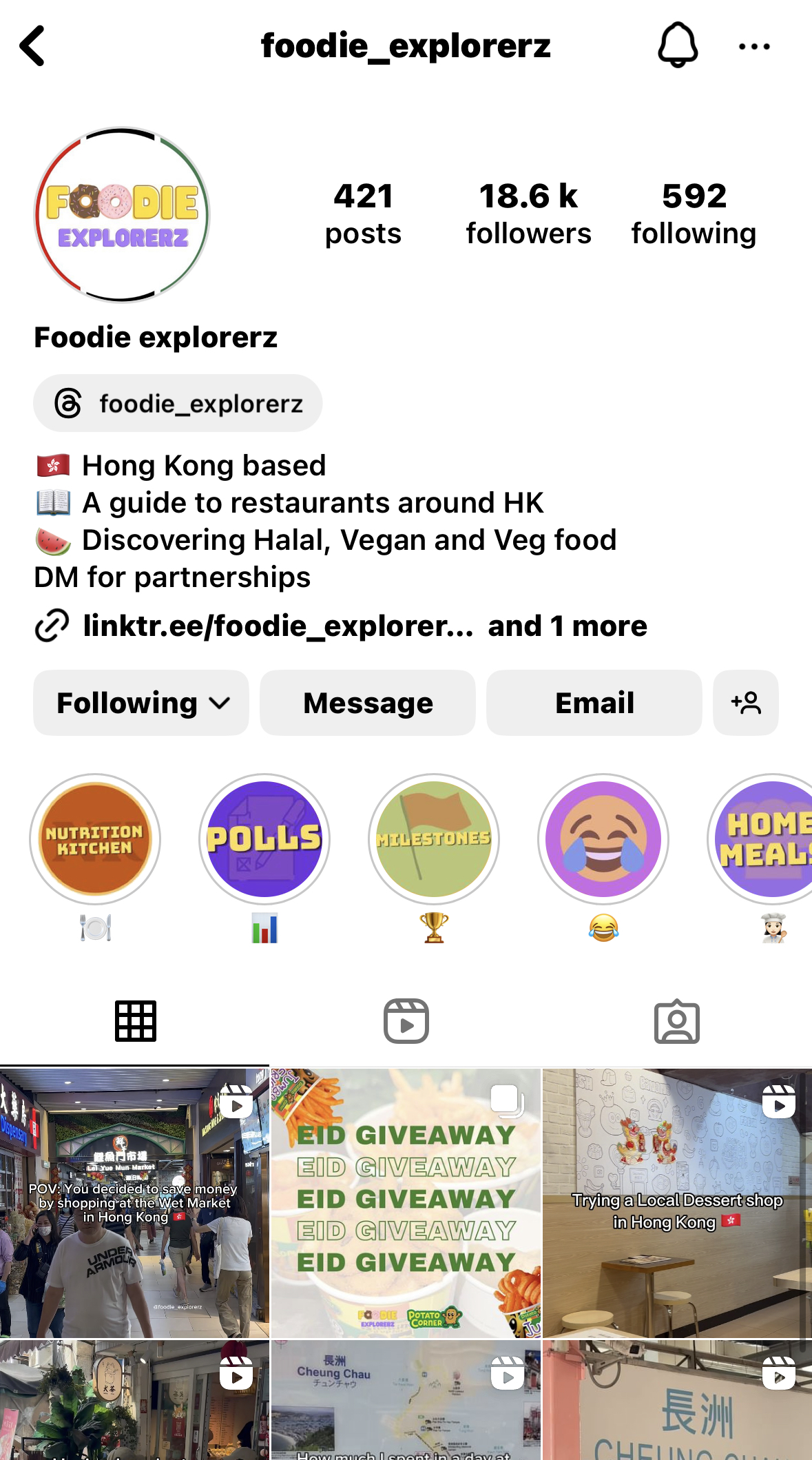Go back using the arrow icon
The image size is (812, 1460).
point(32,46)
